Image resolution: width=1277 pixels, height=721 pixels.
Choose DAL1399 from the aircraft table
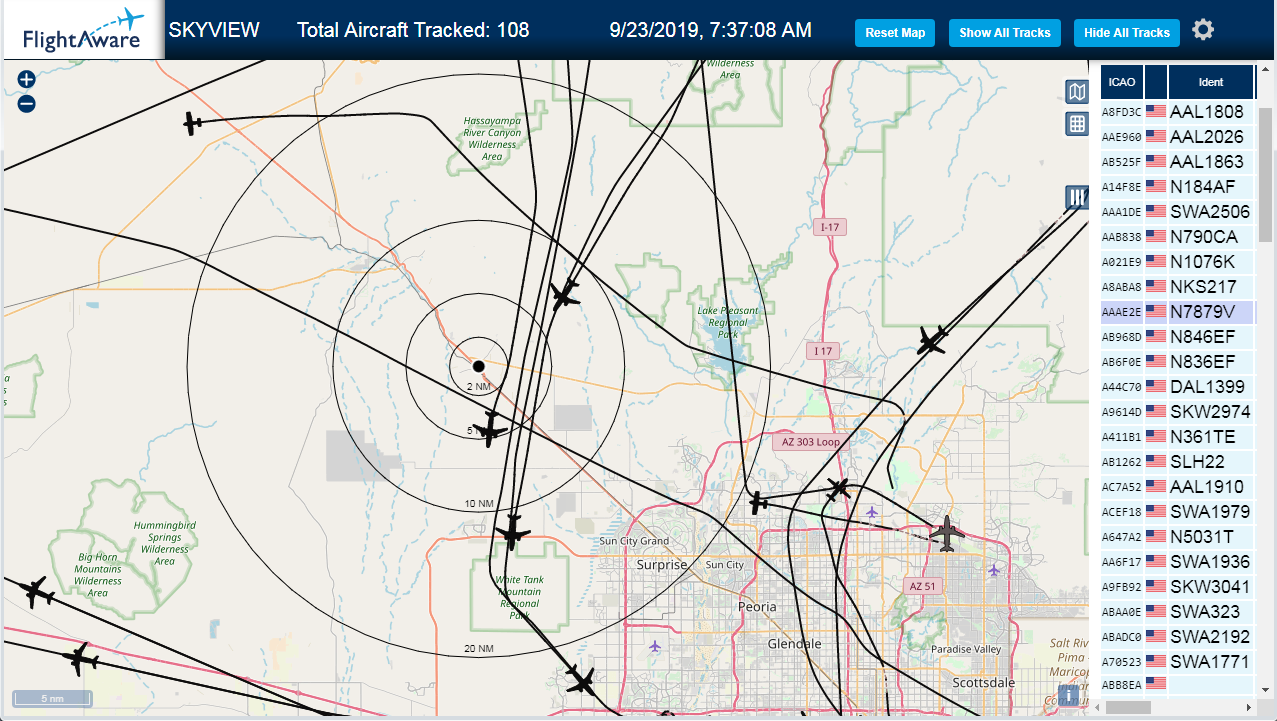pos(1178,387)
